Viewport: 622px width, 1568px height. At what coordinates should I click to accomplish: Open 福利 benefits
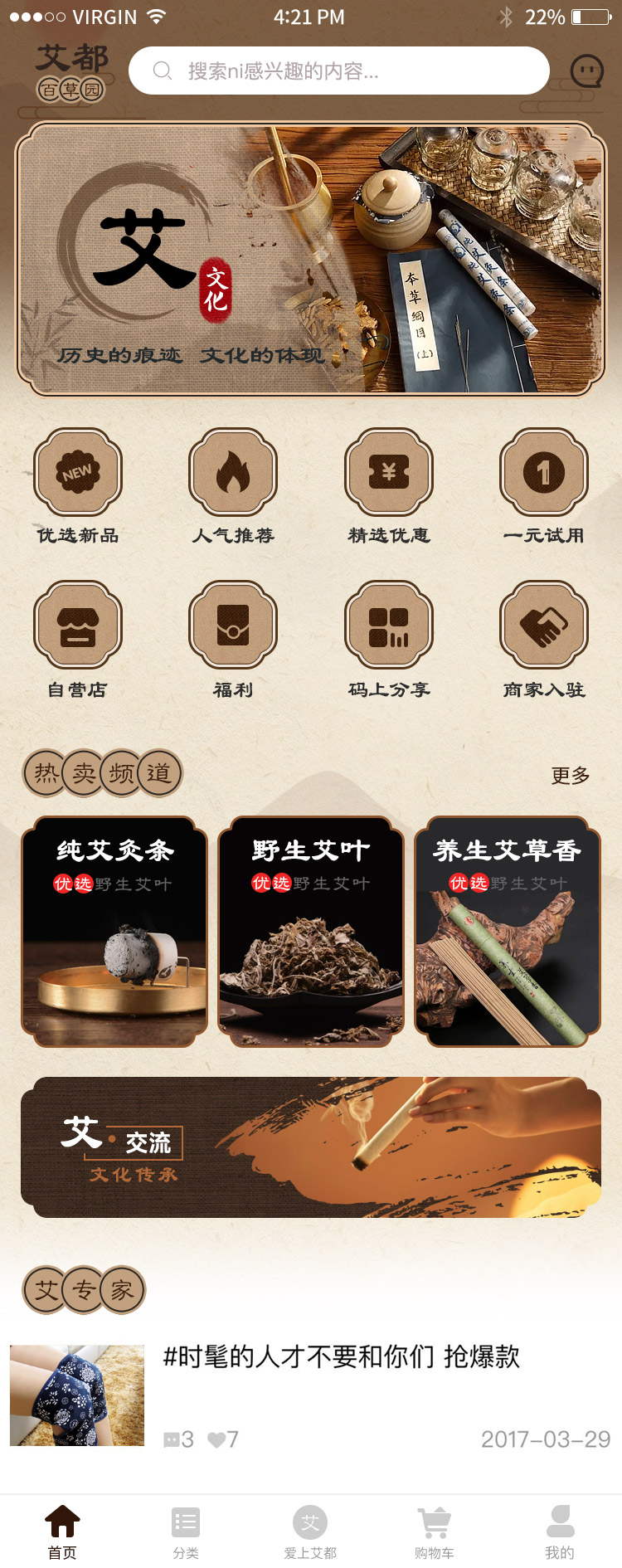(x=233, y=626)
